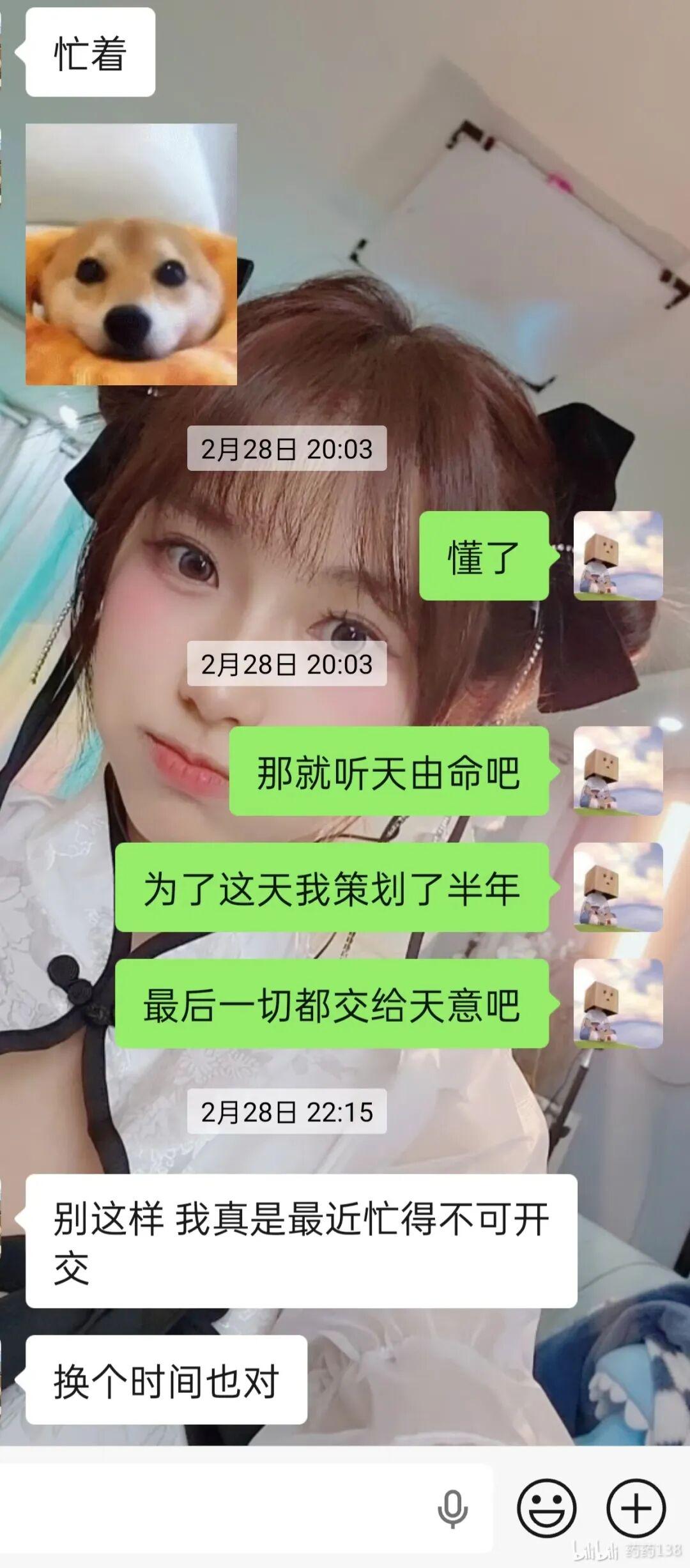The height and width of the screenshot is (1568, 690).
Task: View the dog sticker image
Action: tap(131, 254)
